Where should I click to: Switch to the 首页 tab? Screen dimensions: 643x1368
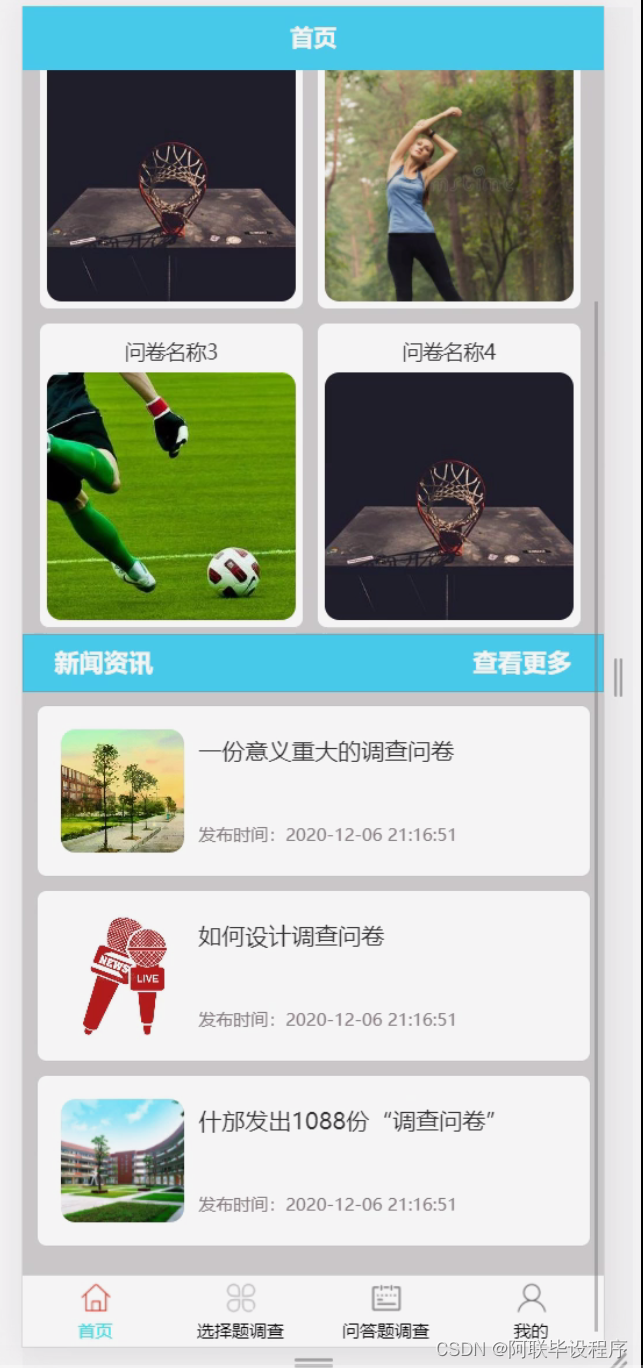tap(95, 1310)
